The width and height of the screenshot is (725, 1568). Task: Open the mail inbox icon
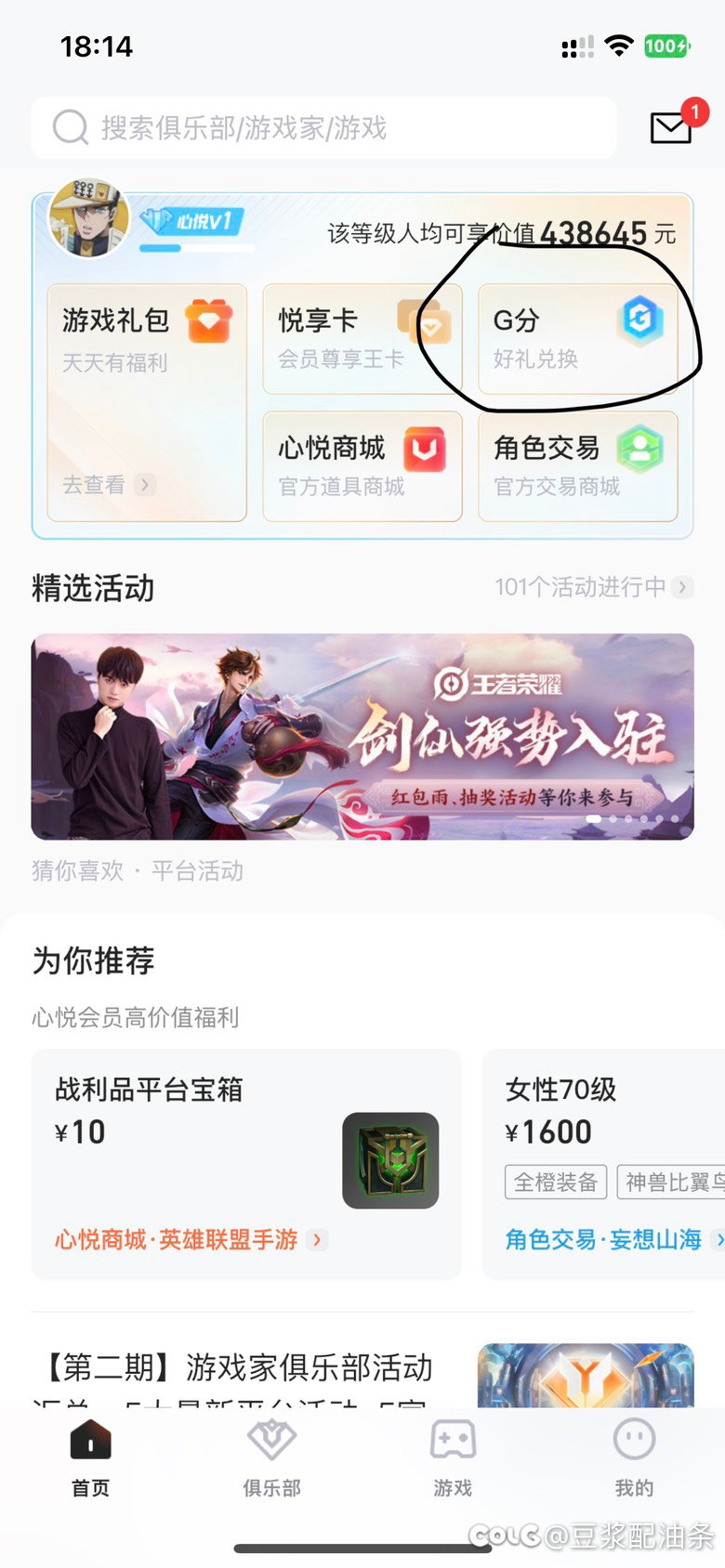click(x=671, y=128)
